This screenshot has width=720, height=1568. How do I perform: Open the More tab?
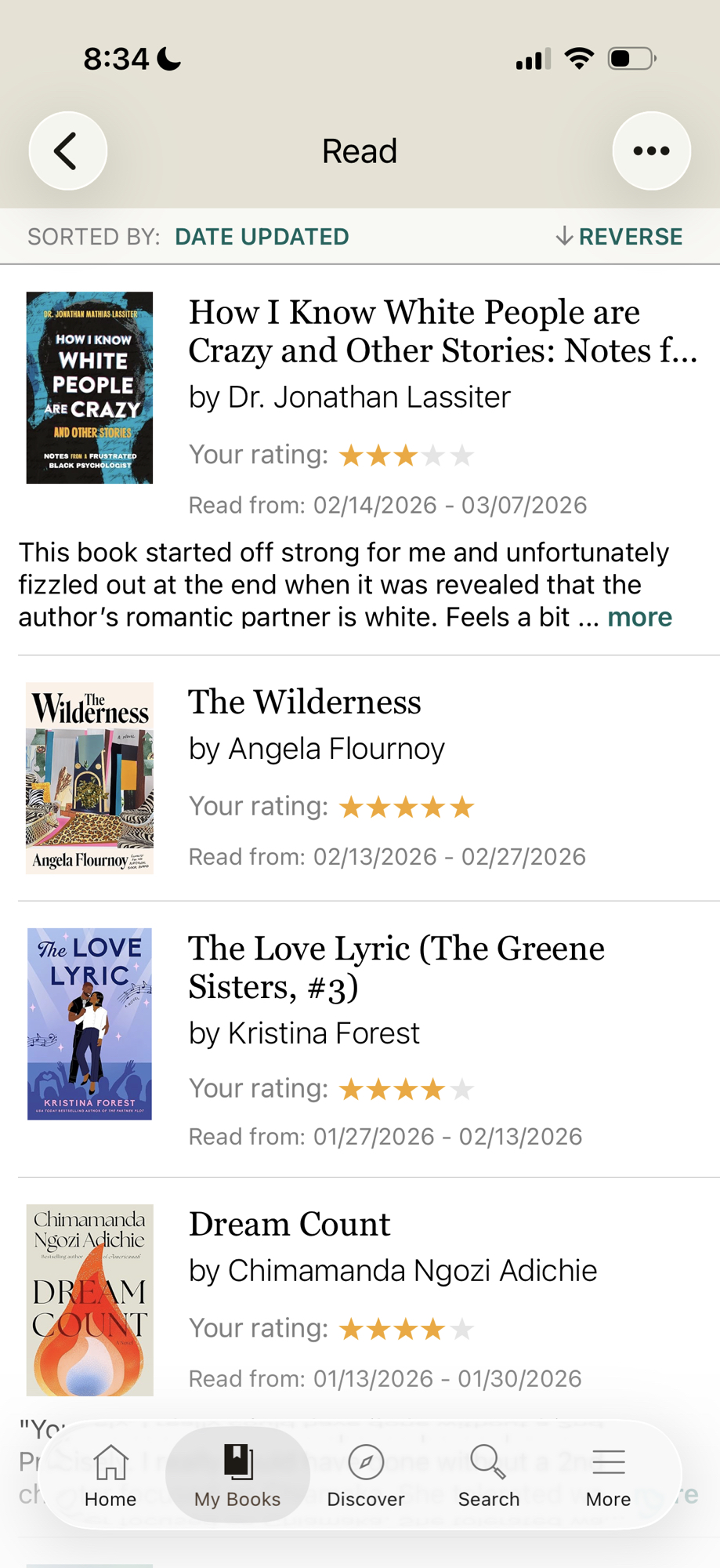tap(608, 1475)
